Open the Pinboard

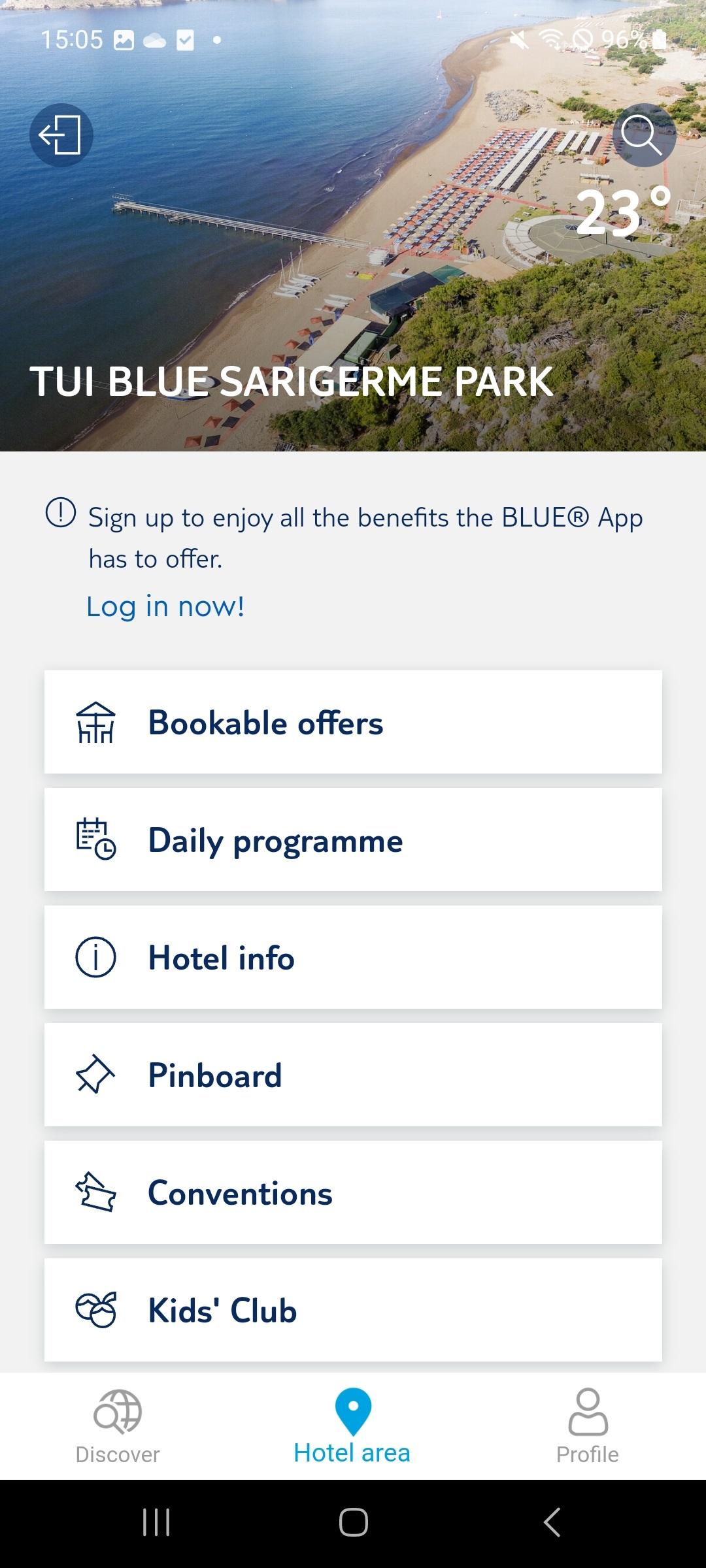coord(353,1075)
